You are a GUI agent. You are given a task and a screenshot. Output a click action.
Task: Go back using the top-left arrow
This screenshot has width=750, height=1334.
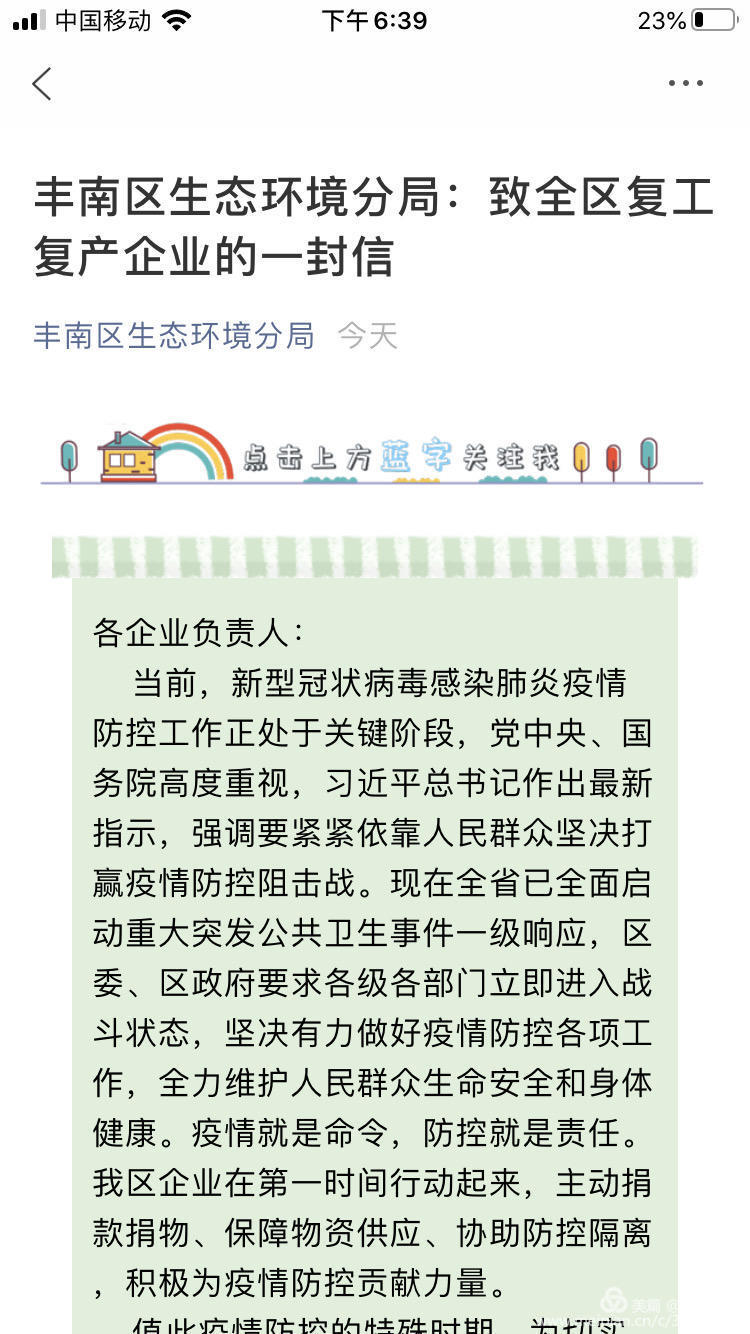pyautogui.click(x=42, y=84)
